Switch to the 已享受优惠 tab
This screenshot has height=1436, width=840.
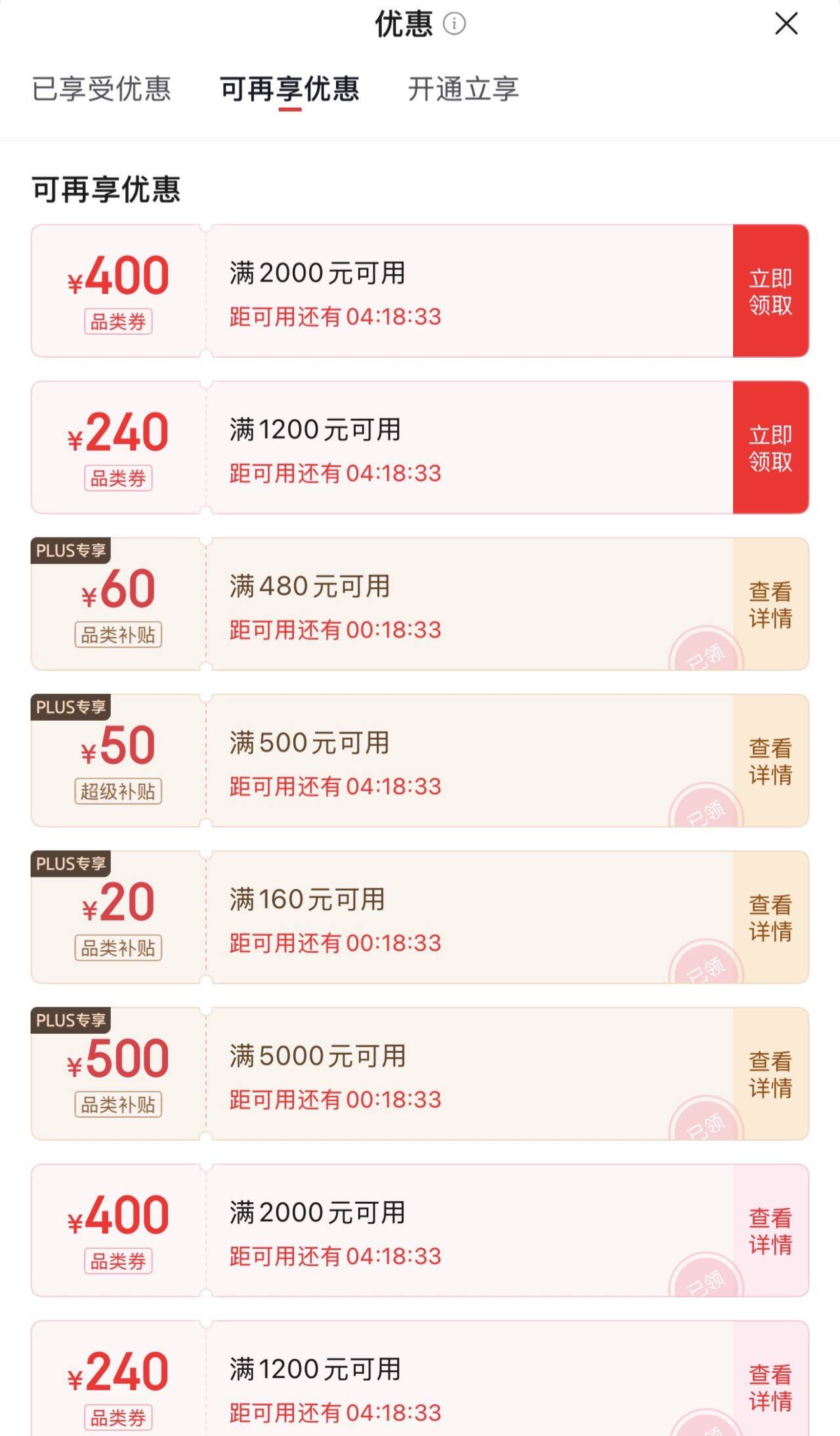click(102, 89)
